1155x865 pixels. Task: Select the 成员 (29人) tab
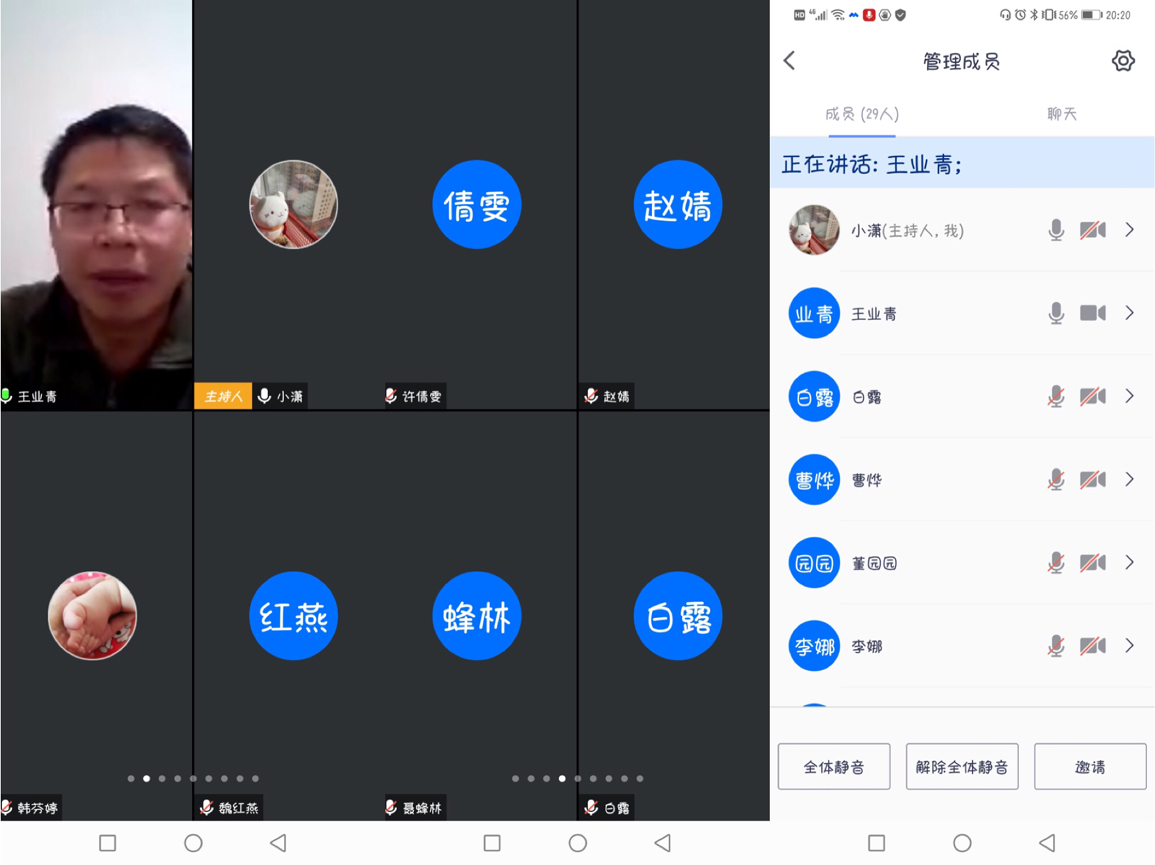tap(861, 114)
